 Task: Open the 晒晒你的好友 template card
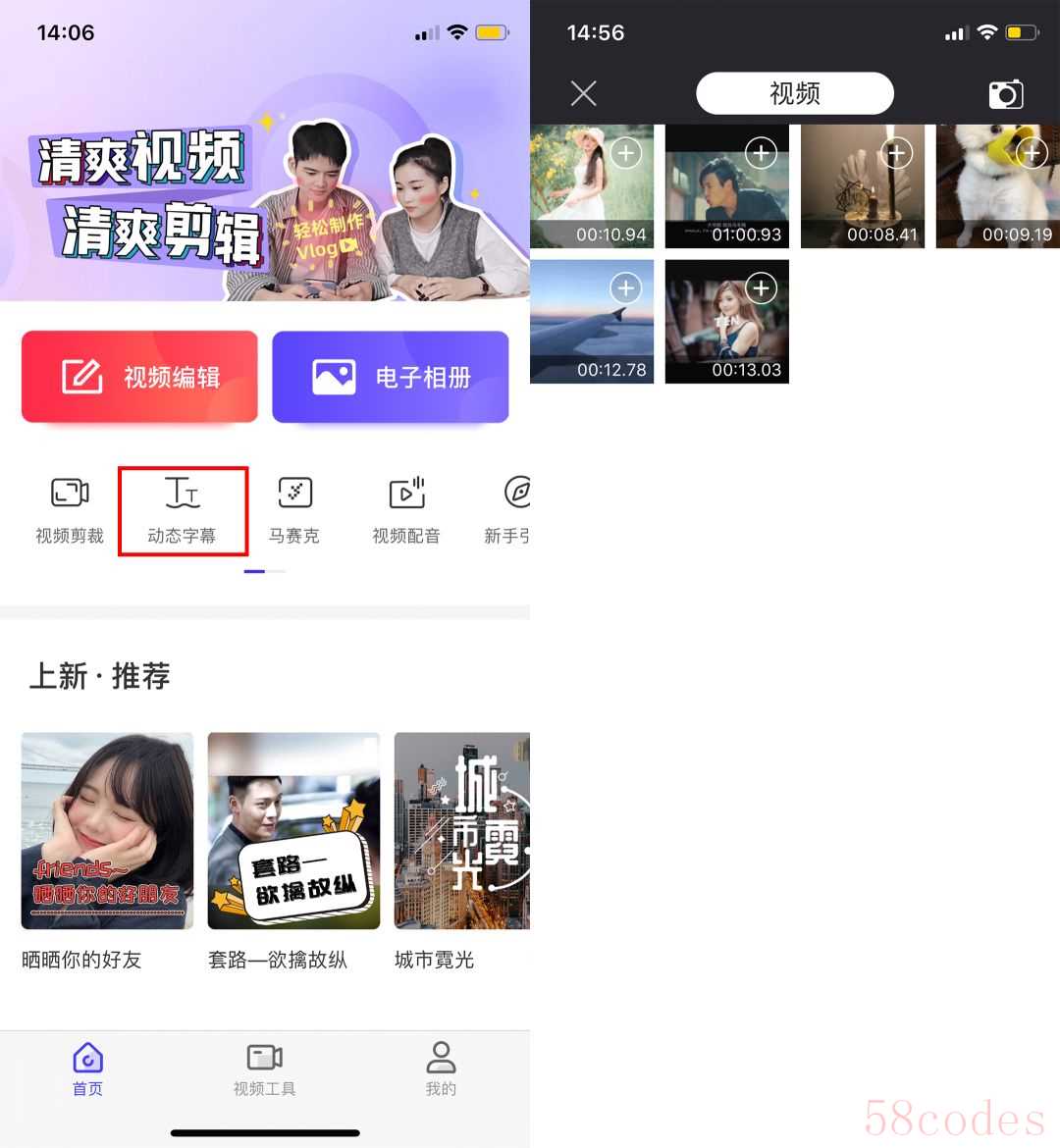pos(107,830)
